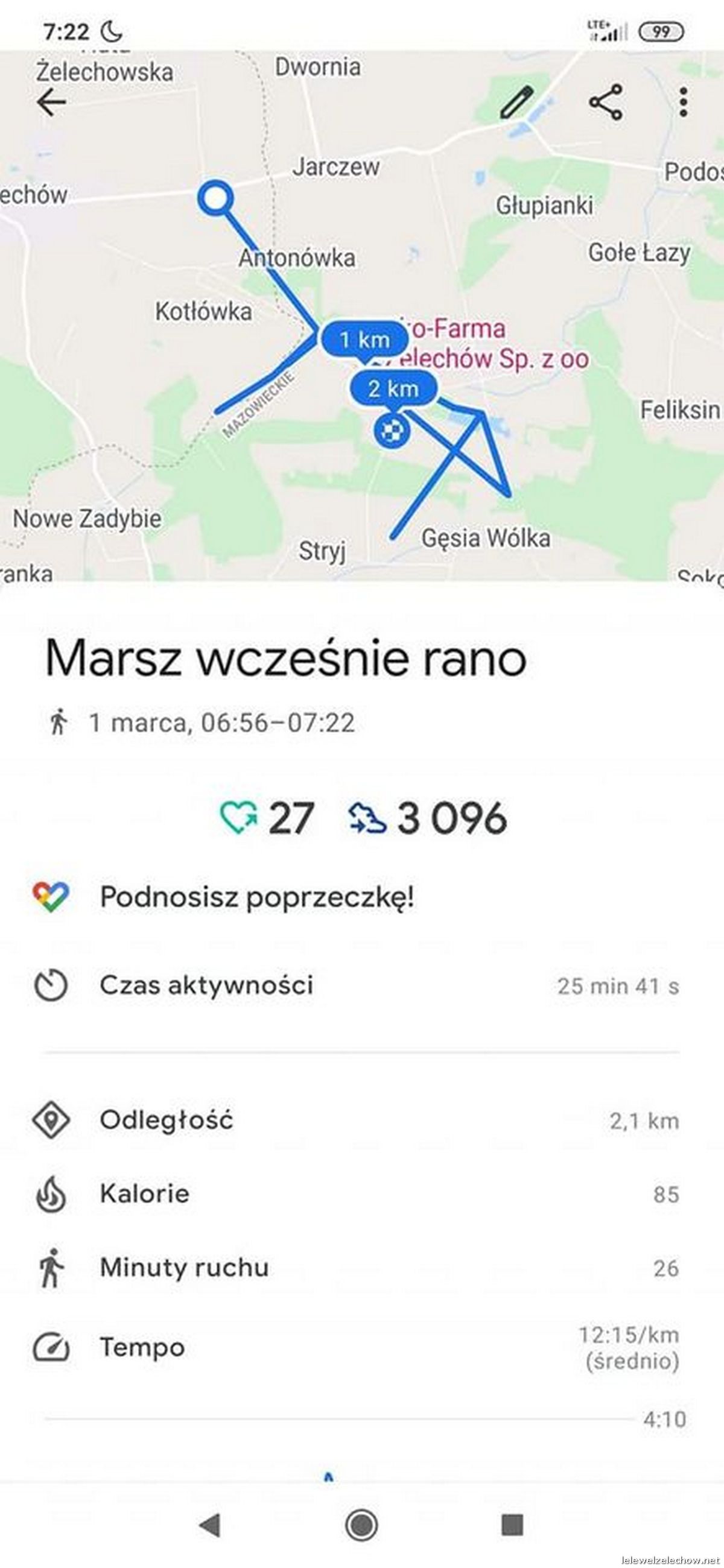Viewport: 724px width, 1568px height.
Task: Go to the system home screen
Action: (x=361, y=1524)
